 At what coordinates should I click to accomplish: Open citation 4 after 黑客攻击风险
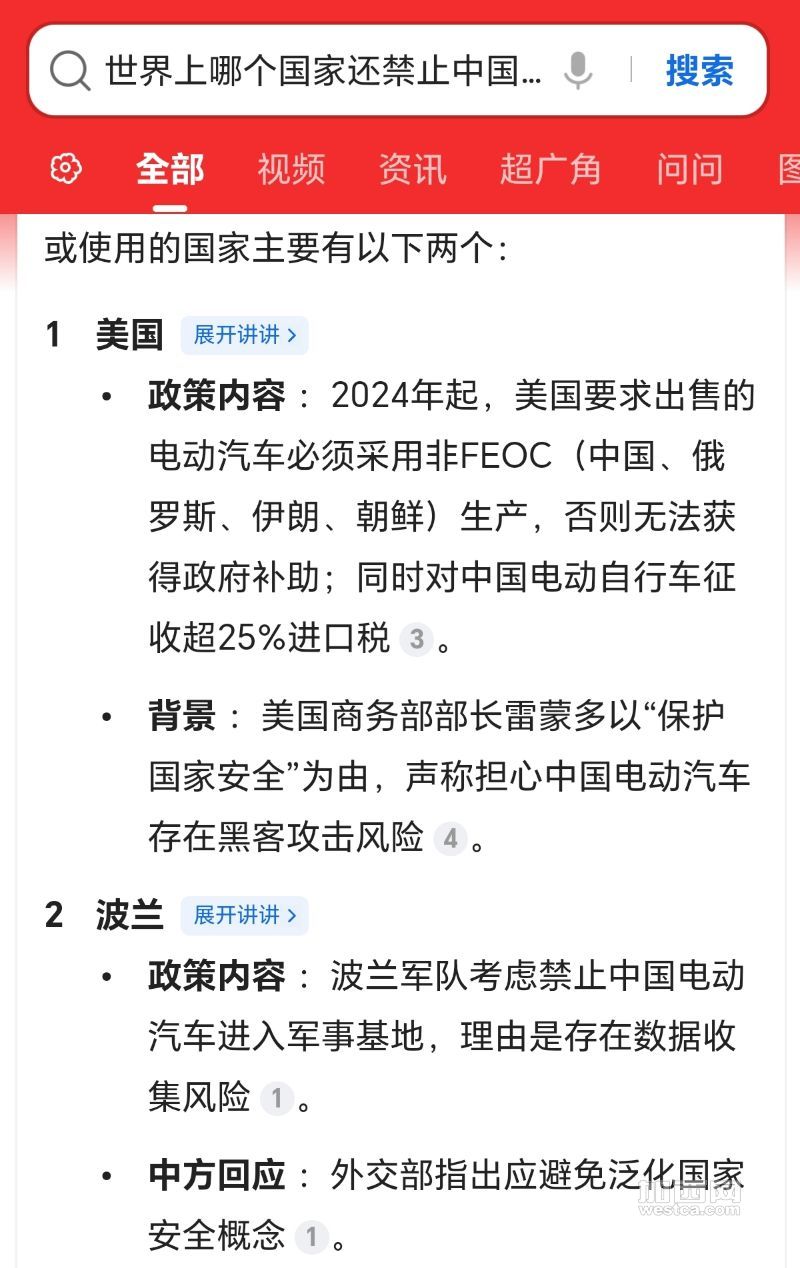[450, 838]
